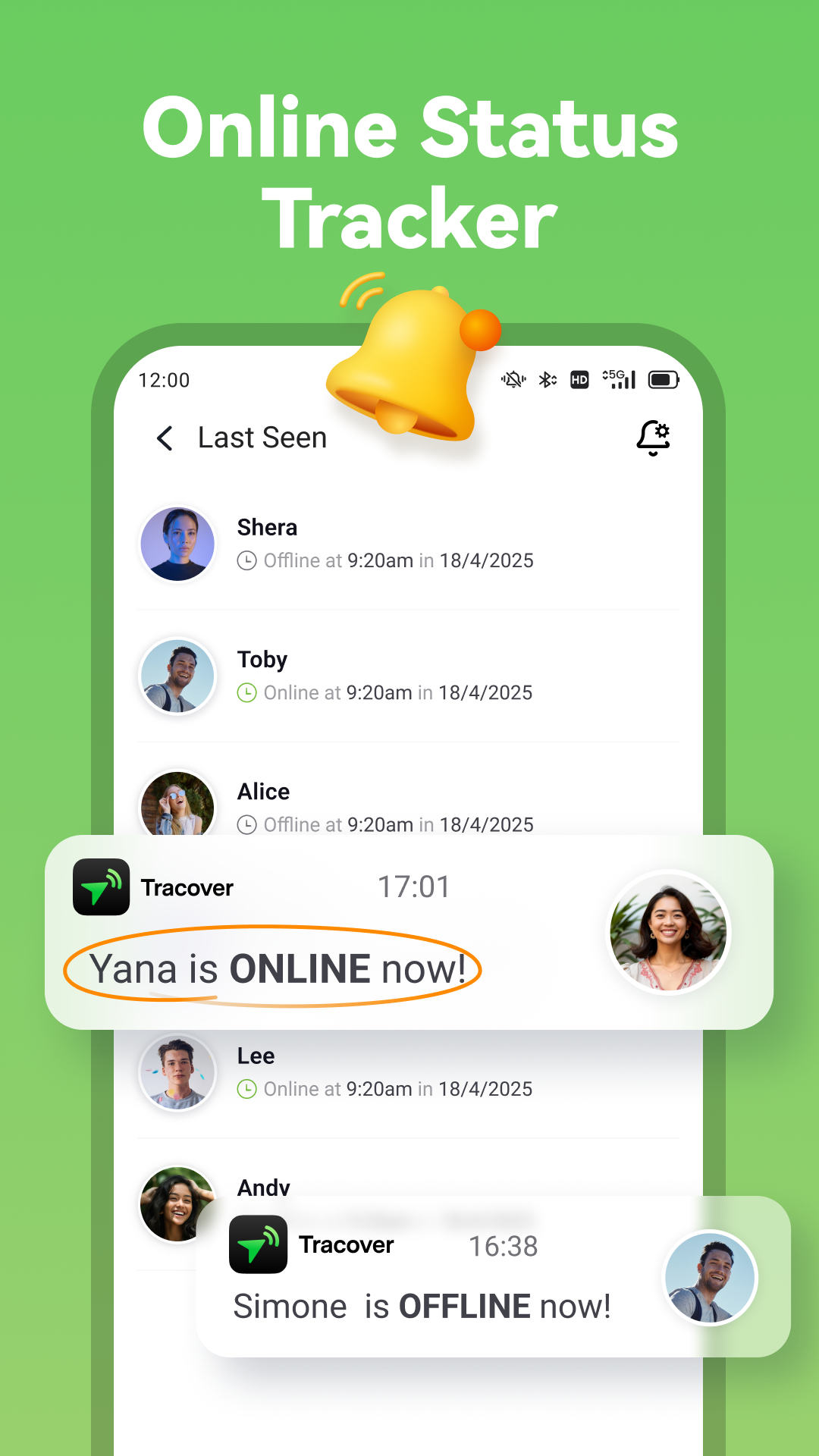Click the HD badge in the status bar
Viewport: 819px width, 1456px height.
(x=579, y=380)
